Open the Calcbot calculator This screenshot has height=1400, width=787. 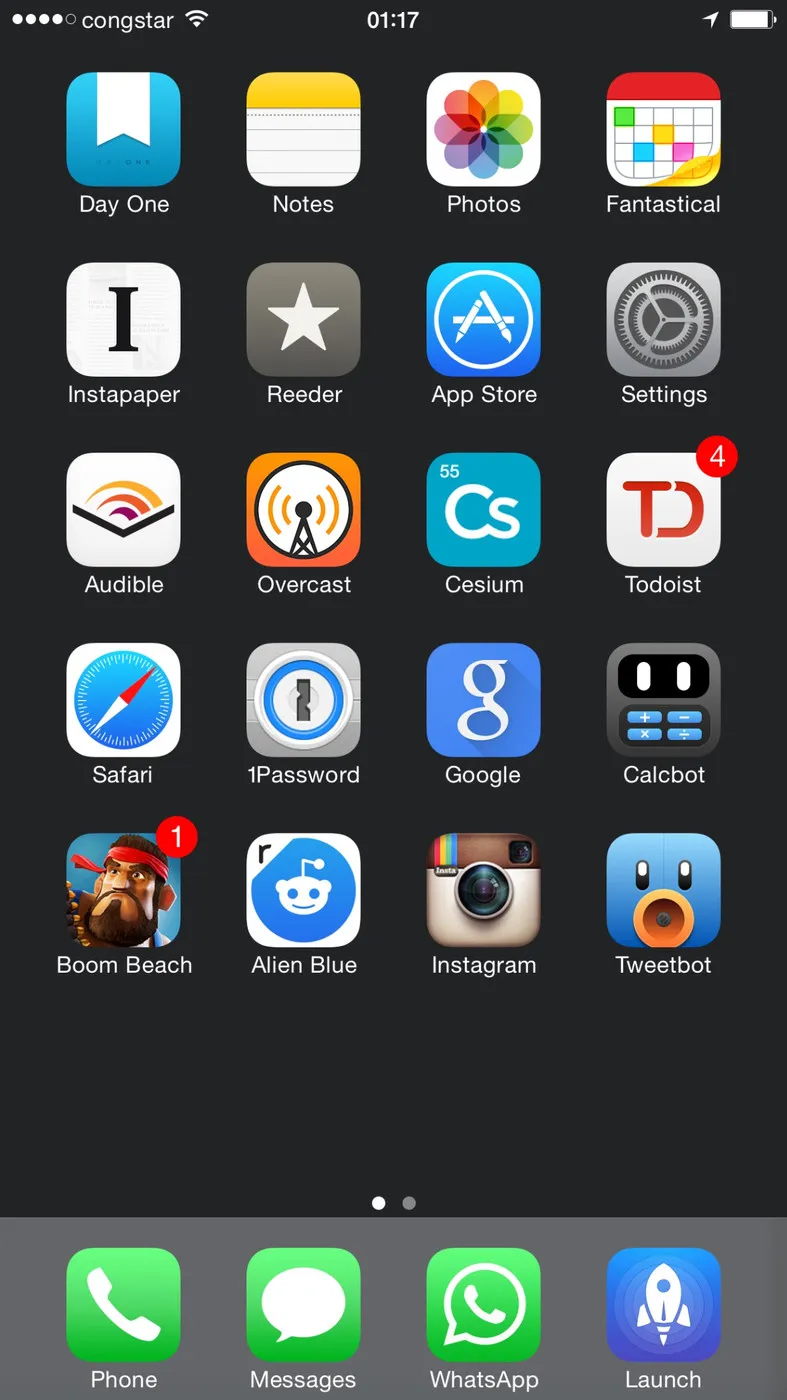663,700
